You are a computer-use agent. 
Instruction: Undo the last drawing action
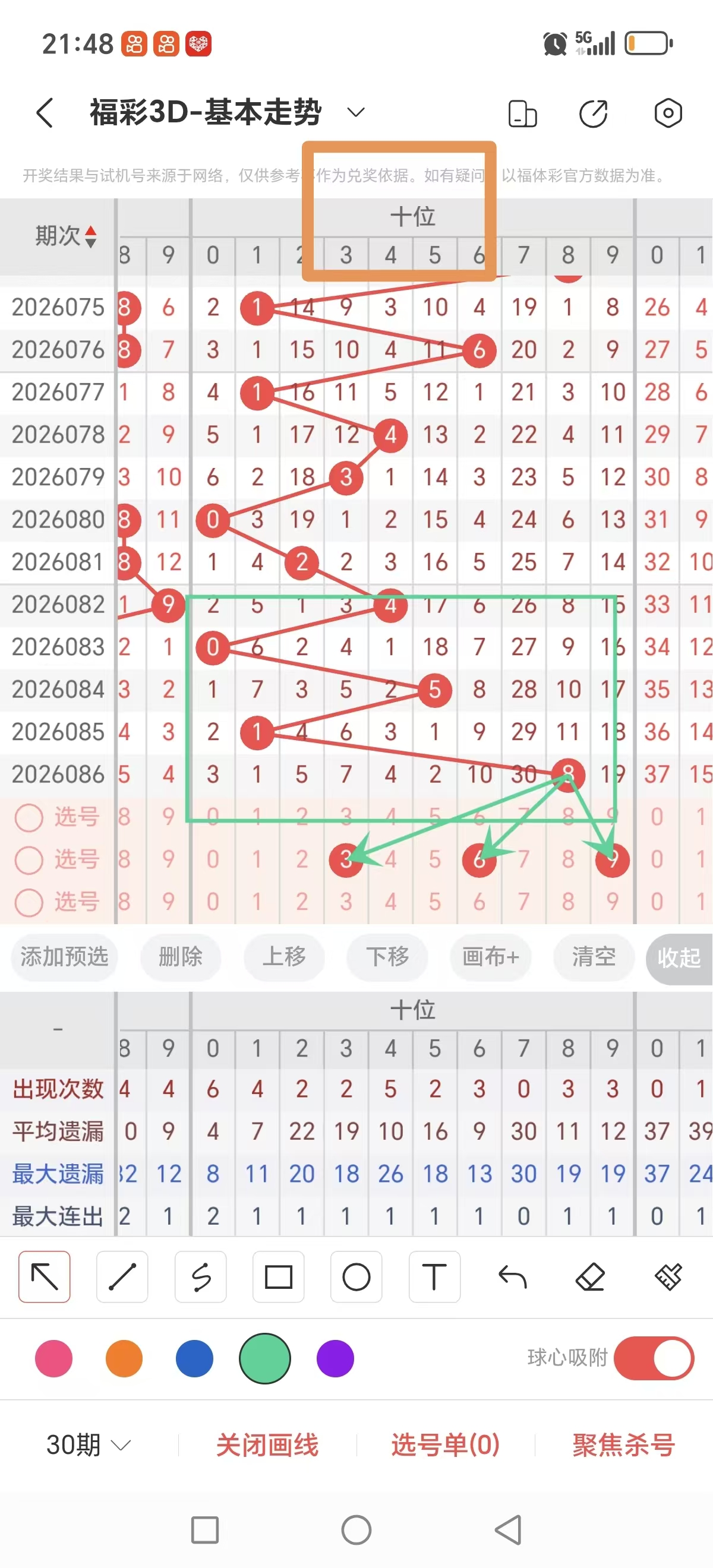coord(513,1278)
